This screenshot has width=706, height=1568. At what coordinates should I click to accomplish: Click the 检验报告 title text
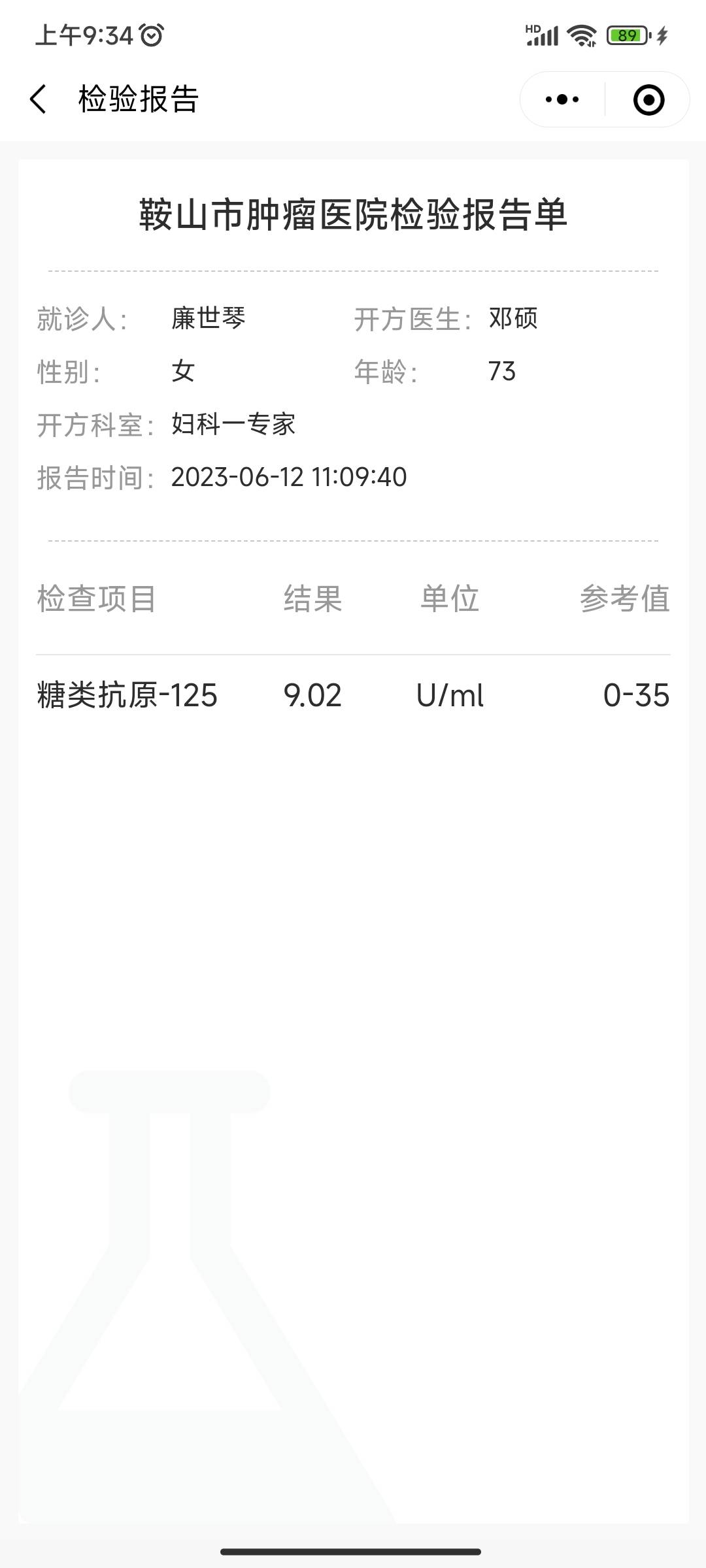(x=139, y=98)
